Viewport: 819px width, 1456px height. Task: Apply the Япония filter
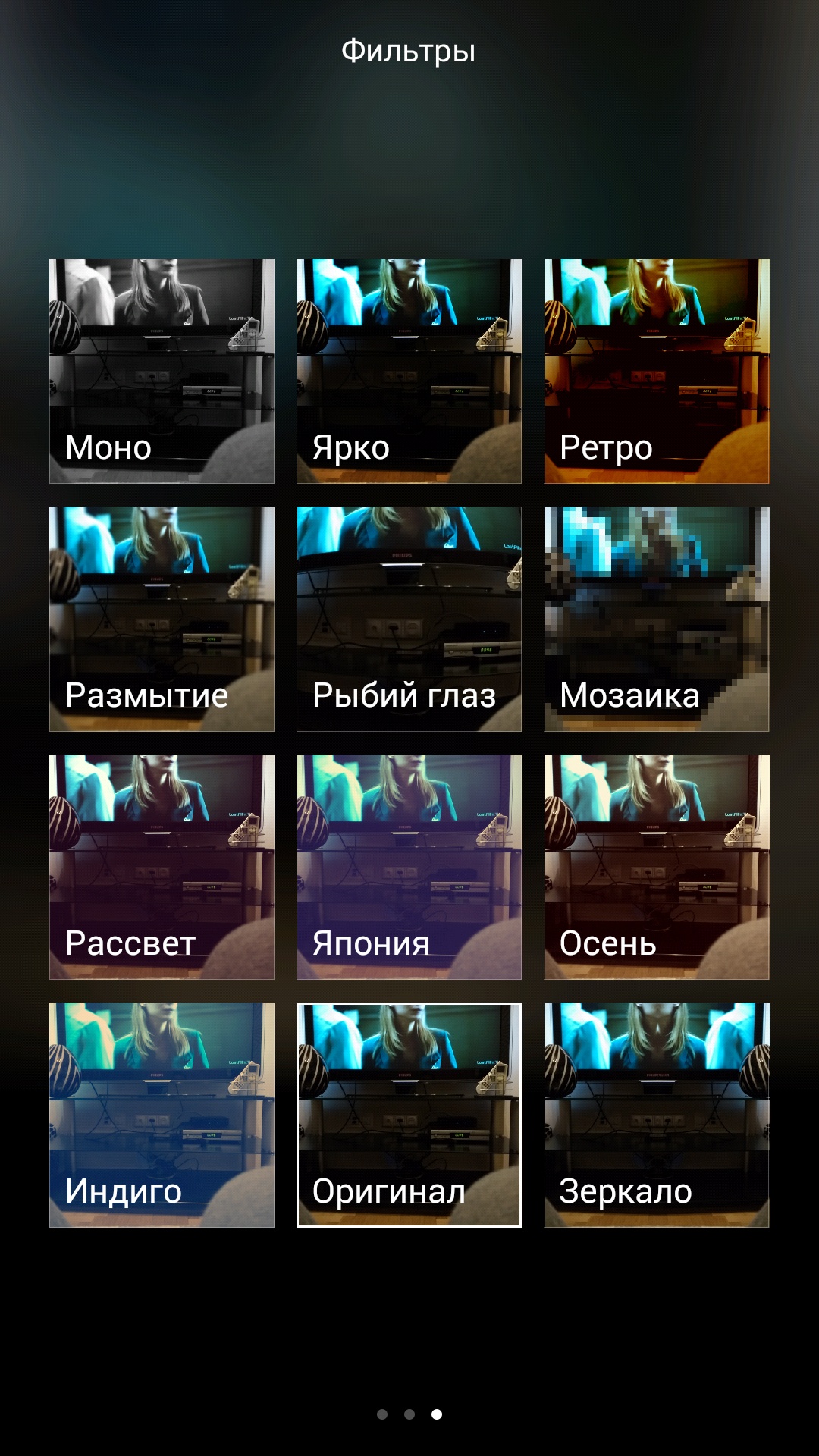[409, 867]
